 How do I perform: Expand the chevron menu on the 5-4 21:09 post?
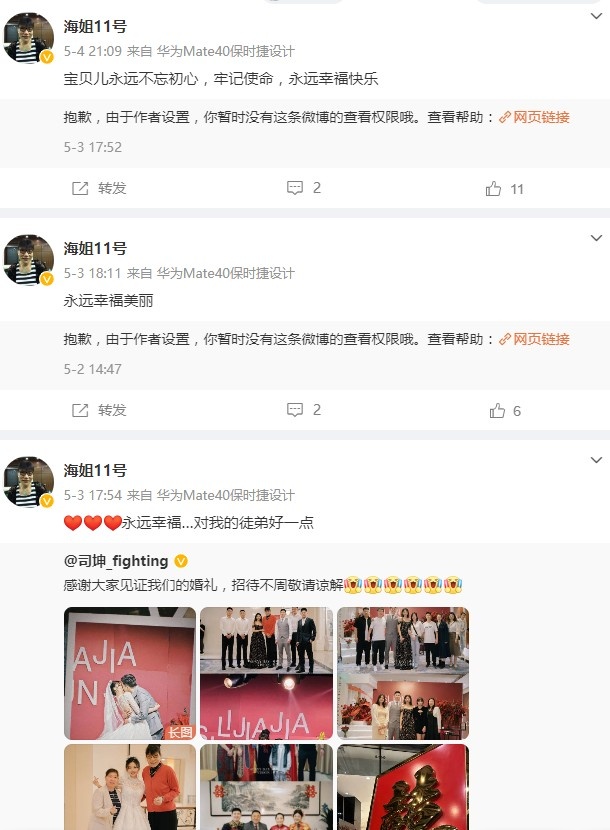596,17
